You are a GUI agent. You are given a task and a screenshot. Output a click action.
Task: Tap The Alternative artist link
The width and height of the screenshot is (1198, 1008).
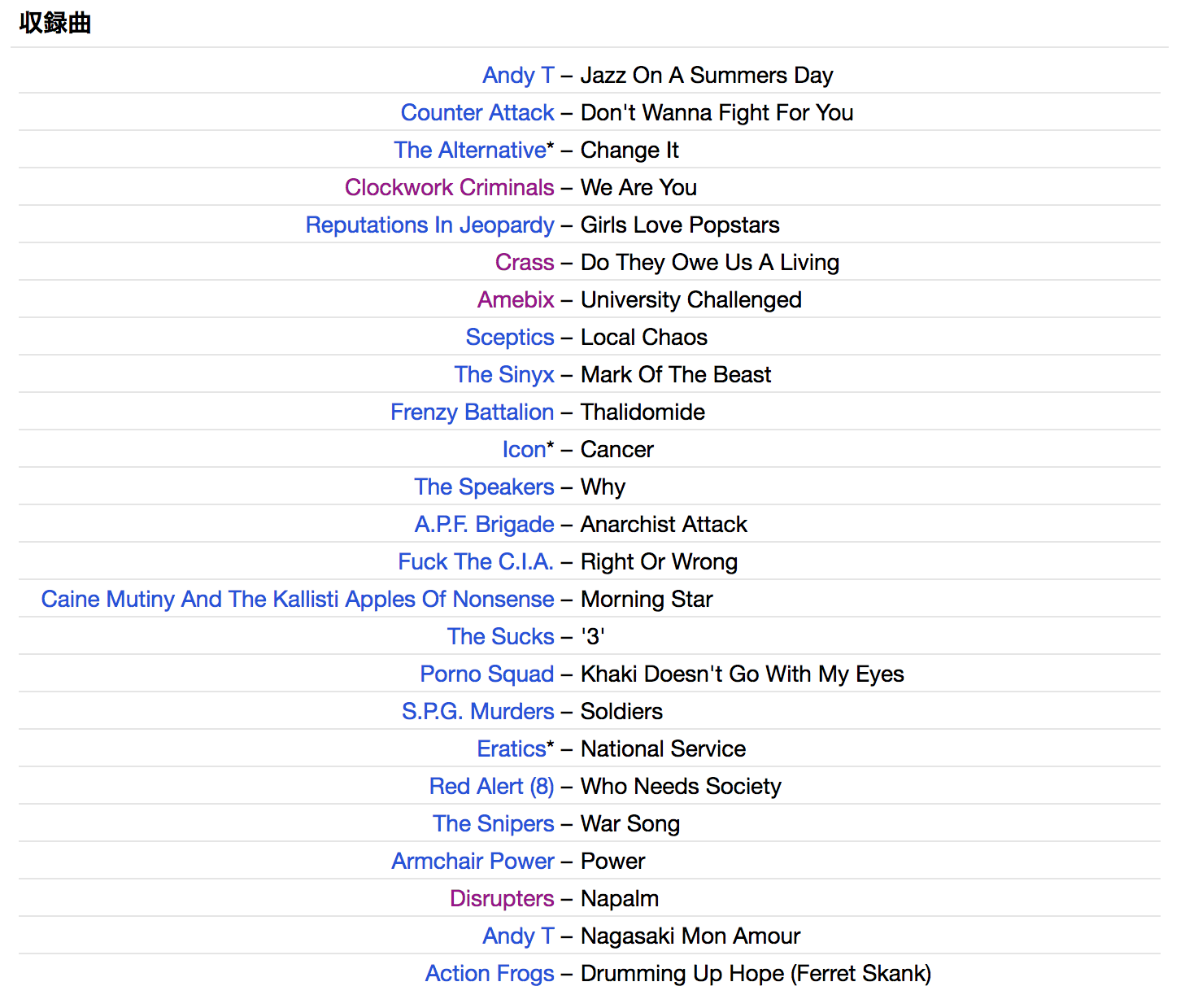469,151
